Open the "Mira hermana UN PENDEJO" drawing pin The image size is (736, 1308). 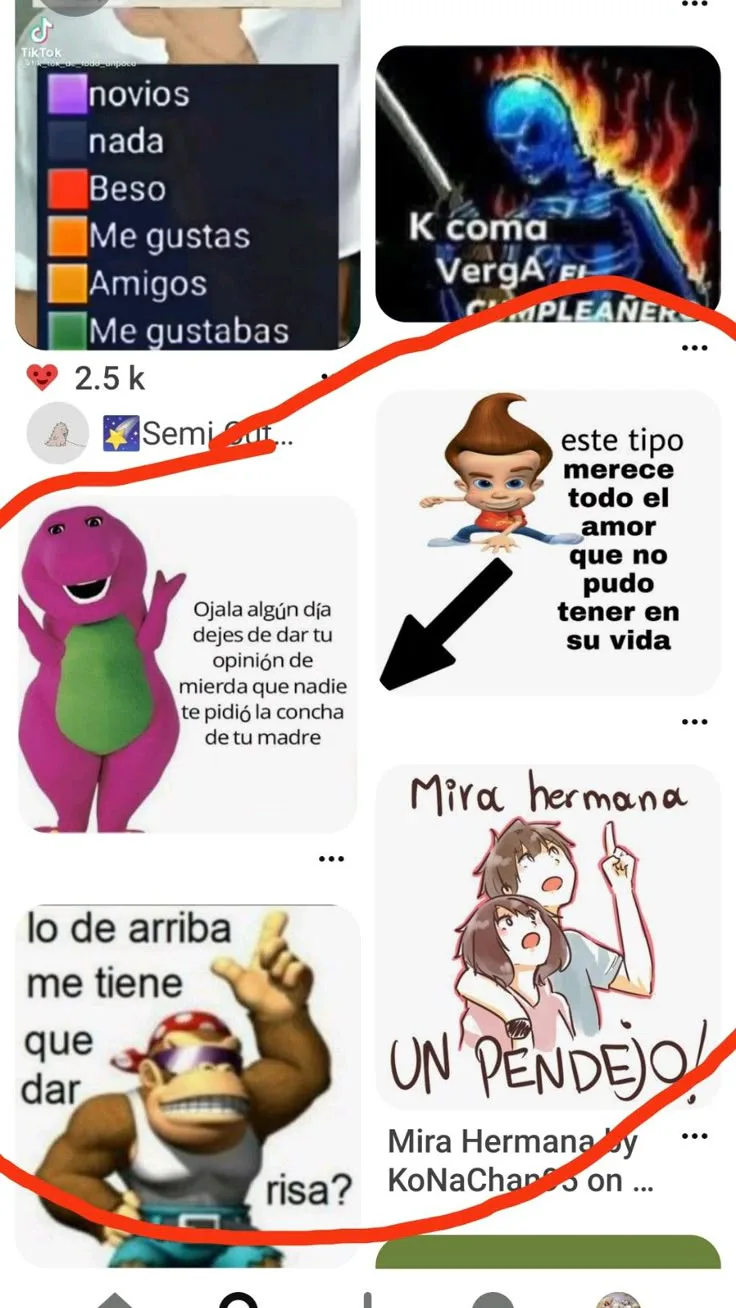click(x=548, y=938)
